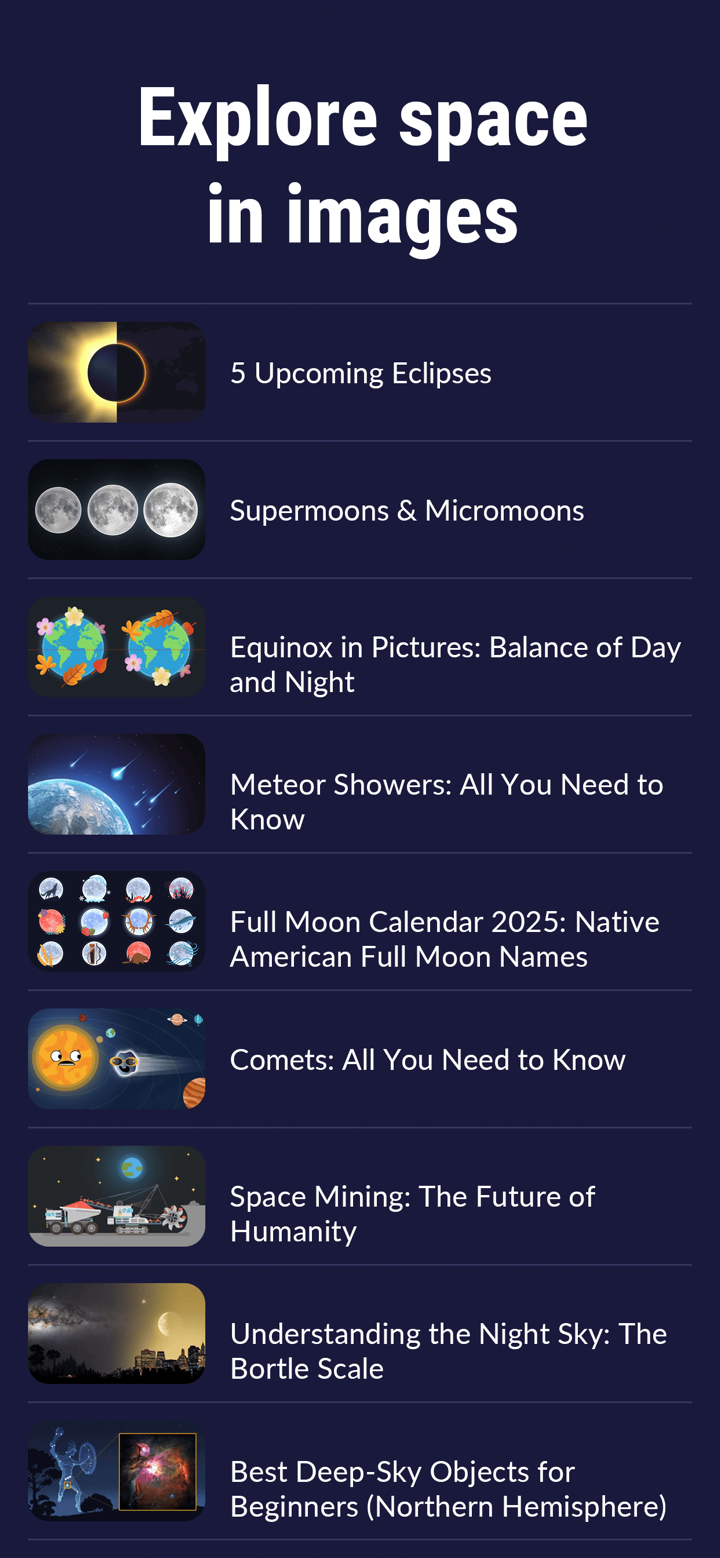Click the Orion constellation nebula thumbnail
This screenshot has height=1558, width=720.
[x=117, y=1470]
